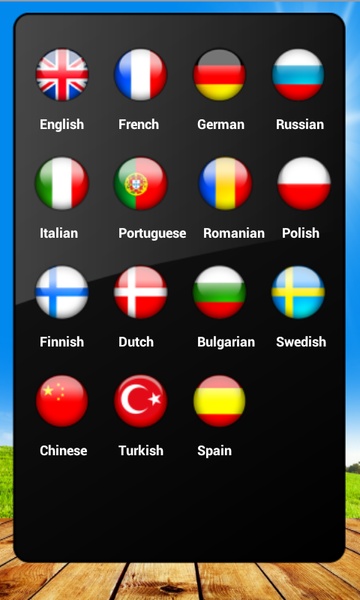Select the flag labeled Spain

coord(219,401)
